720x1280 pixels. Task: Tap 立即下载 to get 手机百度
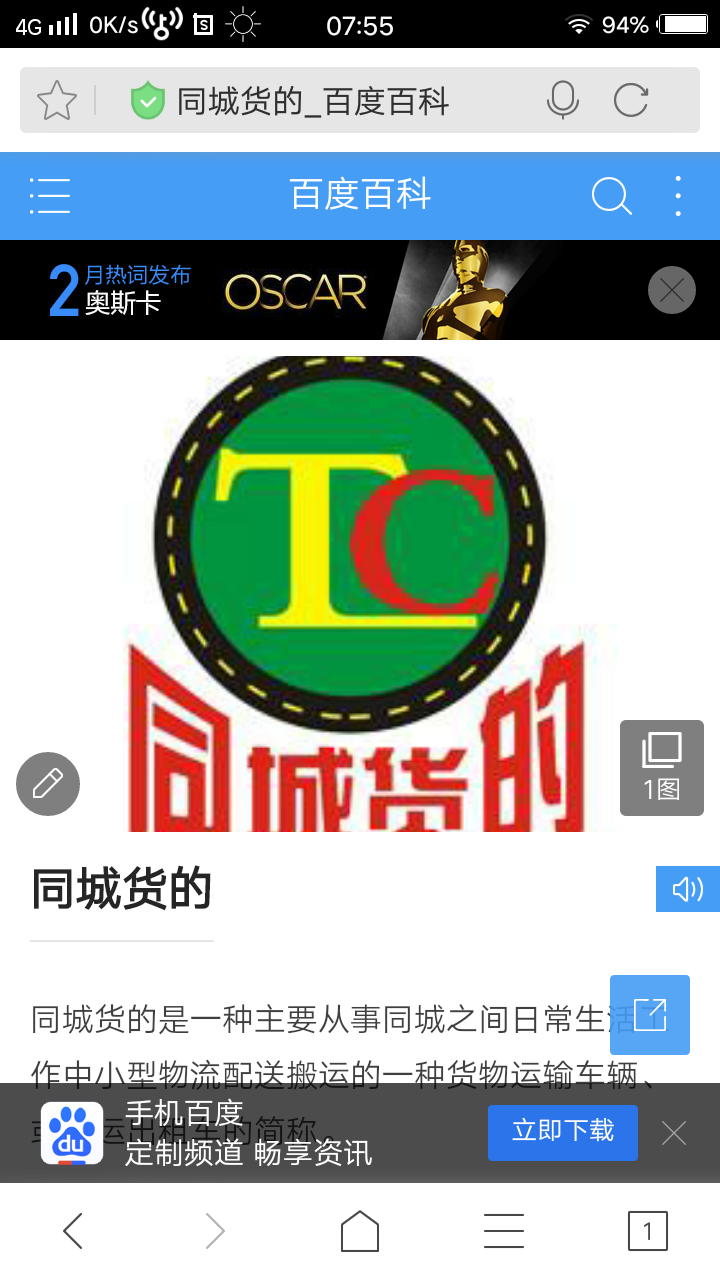tap(562, 1132)
